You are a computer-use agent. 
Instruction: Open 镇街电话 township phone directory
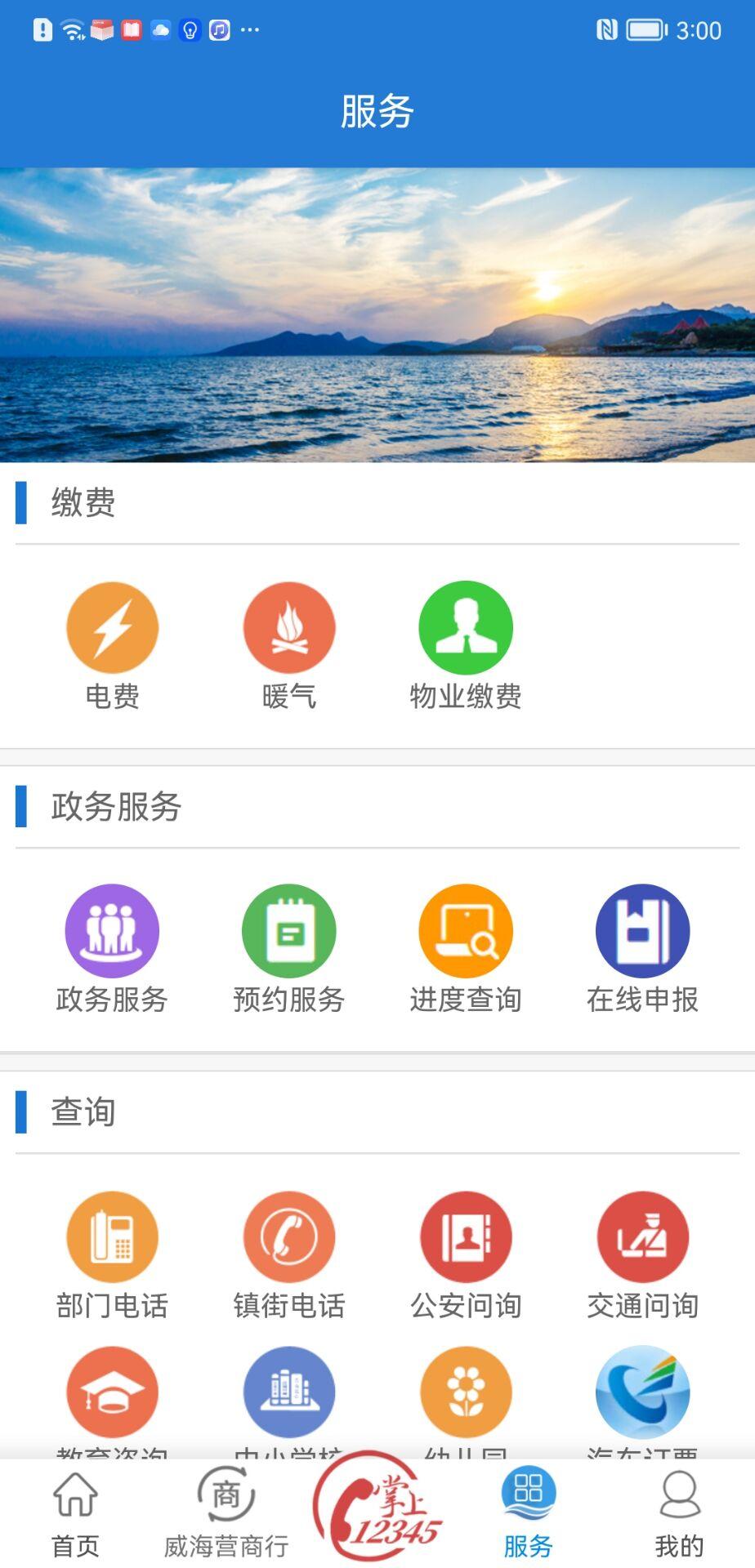288,1236
